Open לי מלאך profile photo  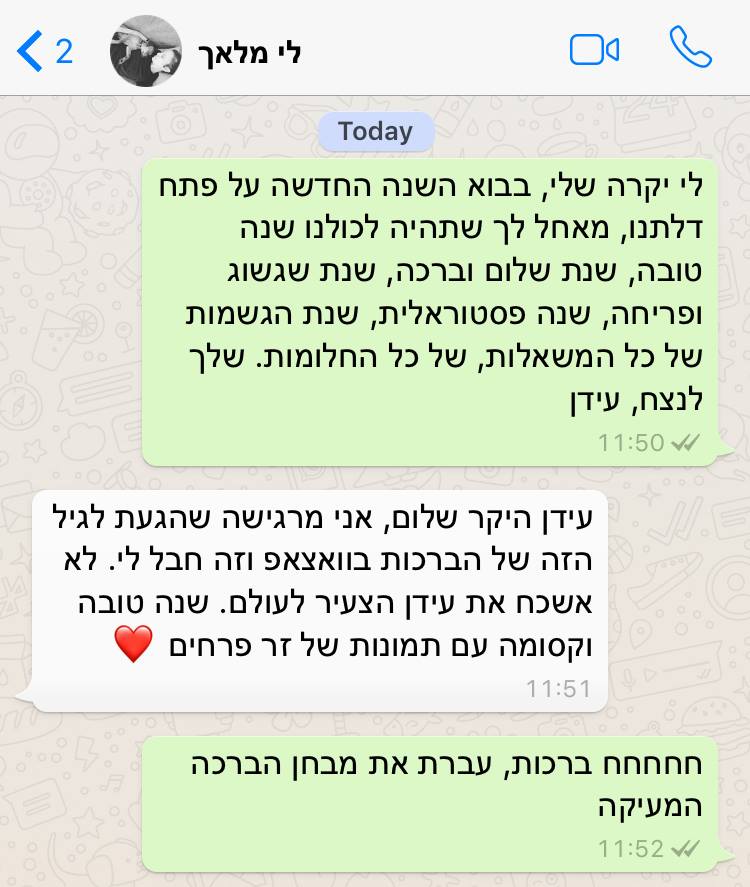click(146, 50)
